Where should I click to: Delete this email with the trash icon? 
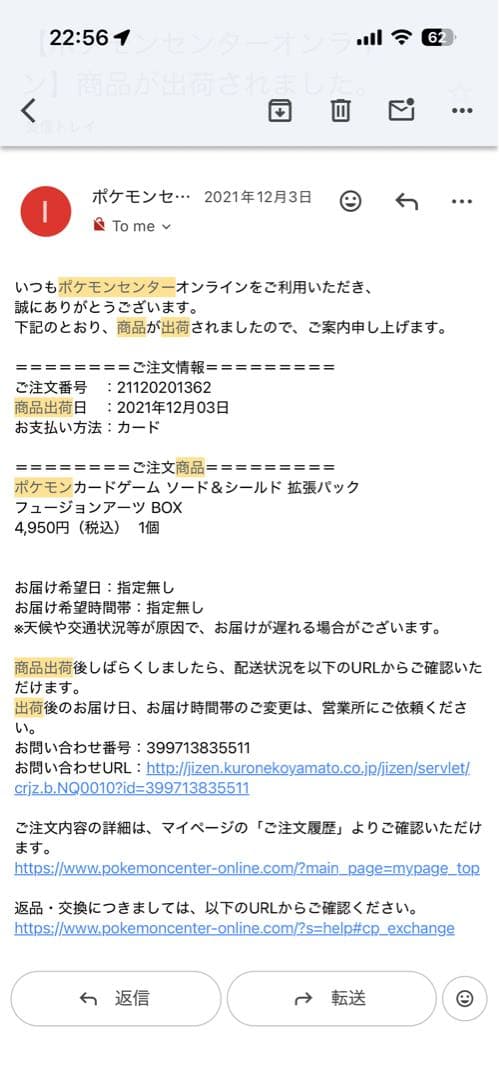[x=340, y=110]
